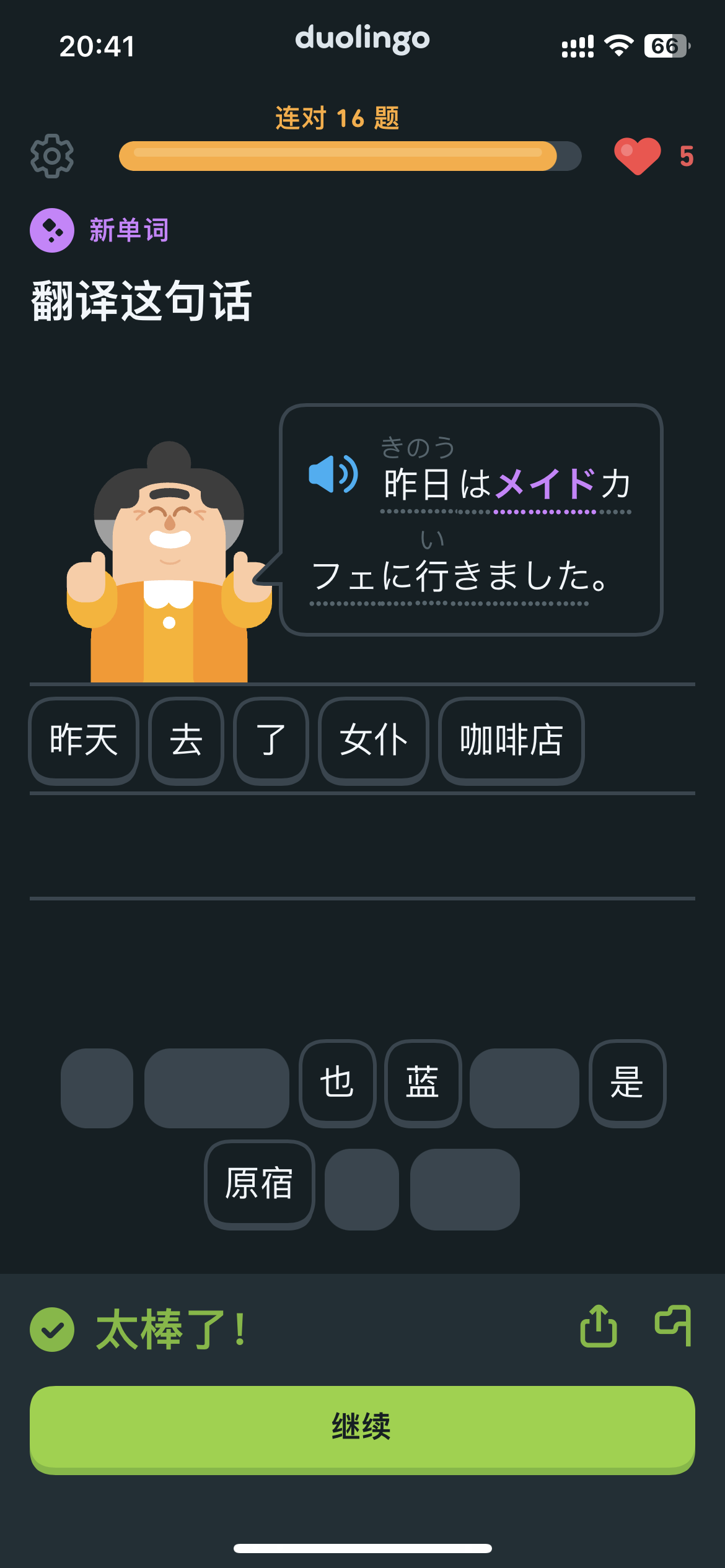Select the 原宿 word tile
Screen dimensions: 725x1568
[x=259, y=1184]
